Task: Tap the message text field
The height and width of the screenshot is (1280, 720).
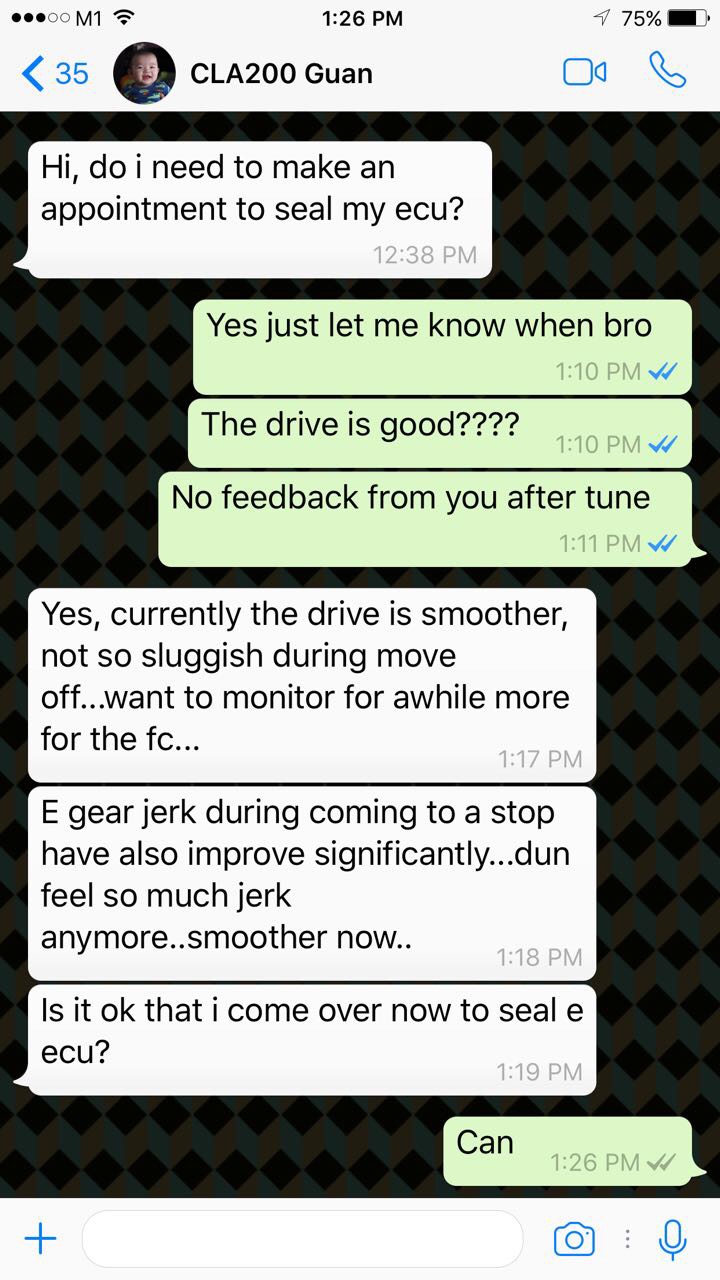Action: (x=302, y=1240)
